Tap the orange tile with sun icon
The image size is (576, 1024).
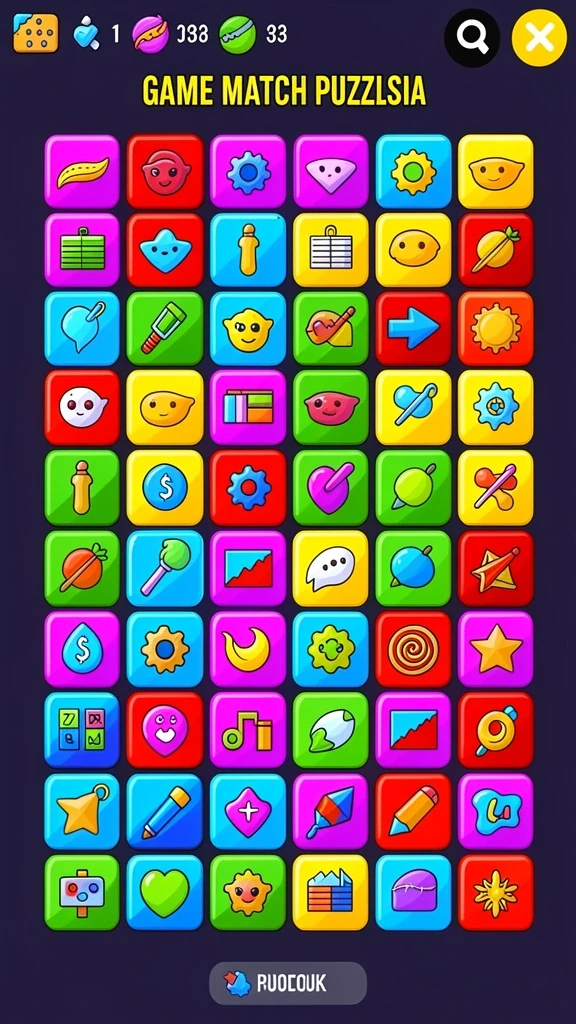click(x=496, y=328)
